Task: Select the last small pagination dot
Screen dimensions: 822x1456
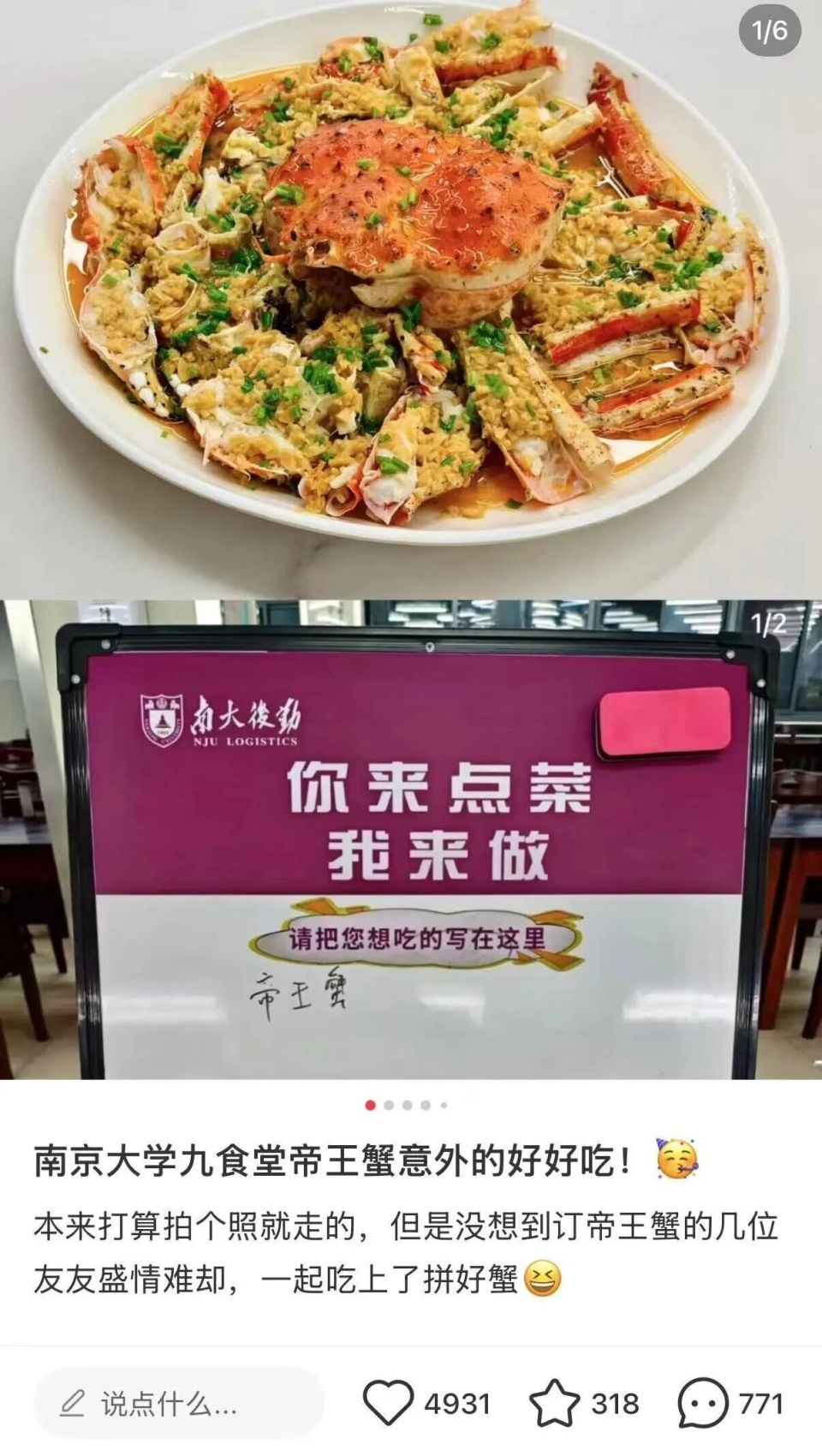Action: click(x=444, y=1105)
